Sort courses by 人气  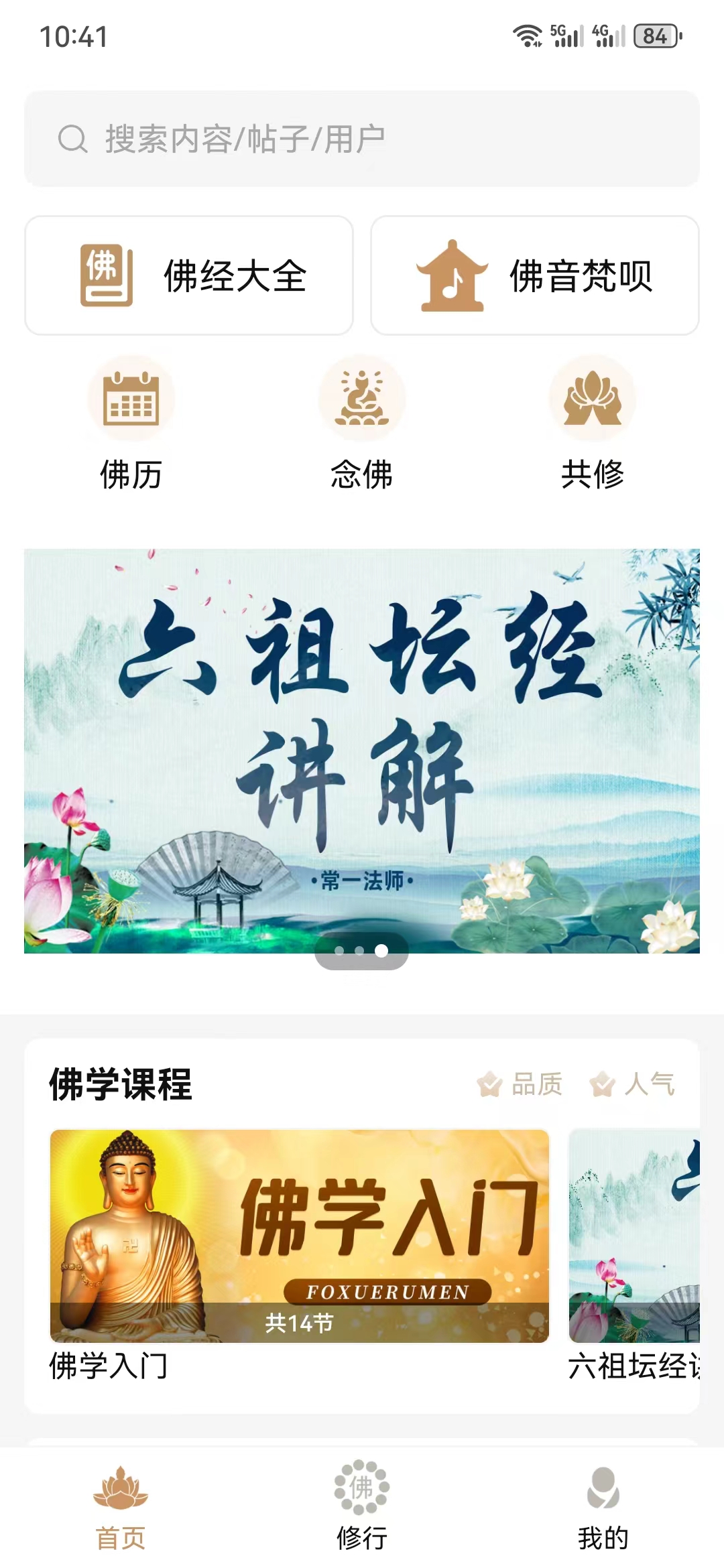tap(633, 1084)
